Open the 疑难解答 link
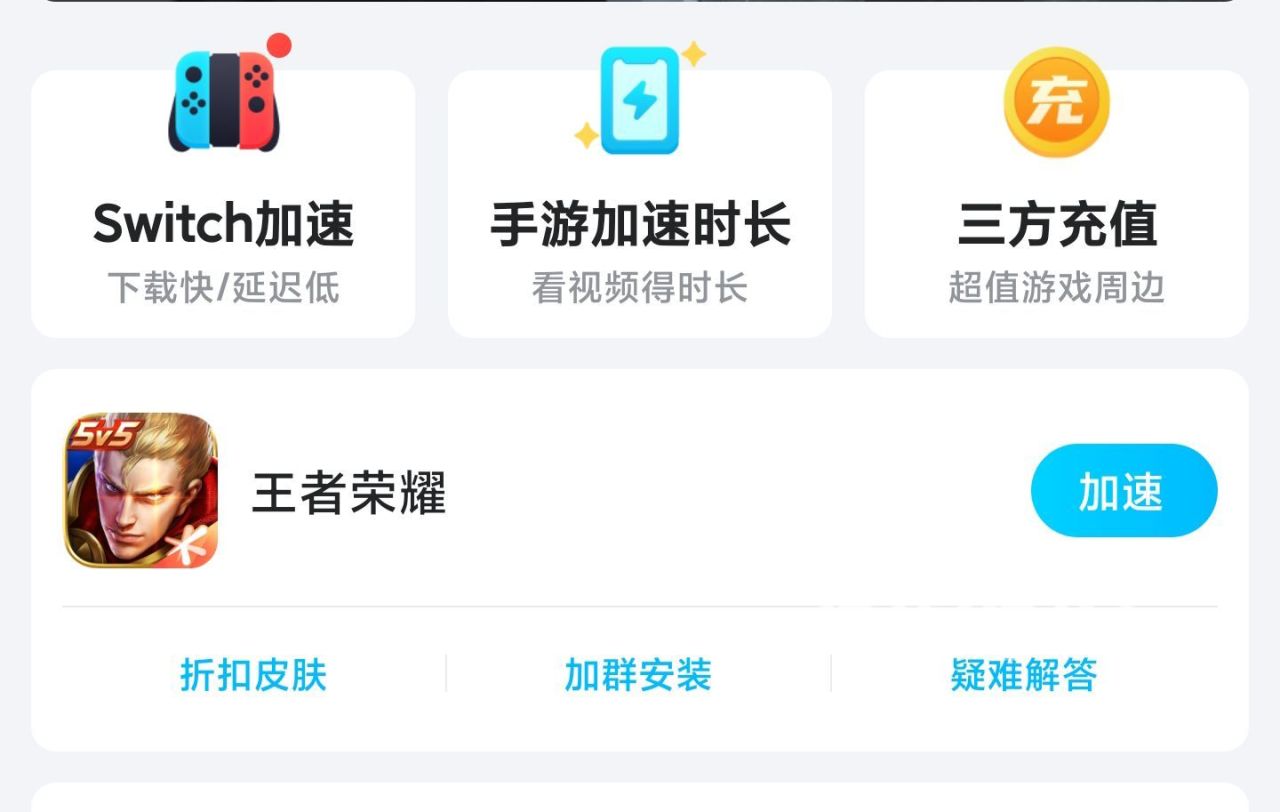 [x=1023, y=675]
